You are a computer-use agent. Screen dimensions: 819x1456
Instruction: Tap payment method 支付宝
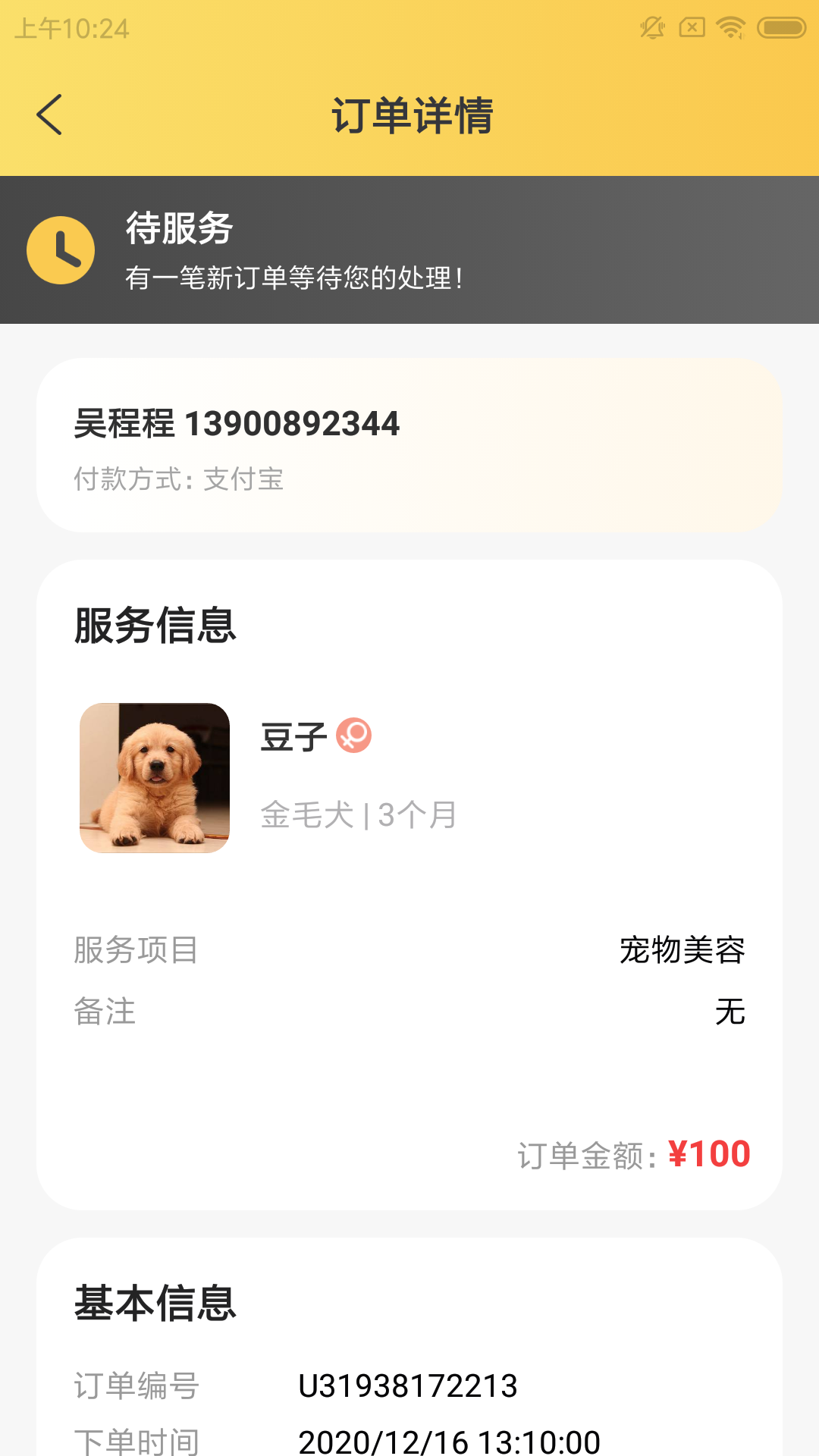click(x=243, y=479)
